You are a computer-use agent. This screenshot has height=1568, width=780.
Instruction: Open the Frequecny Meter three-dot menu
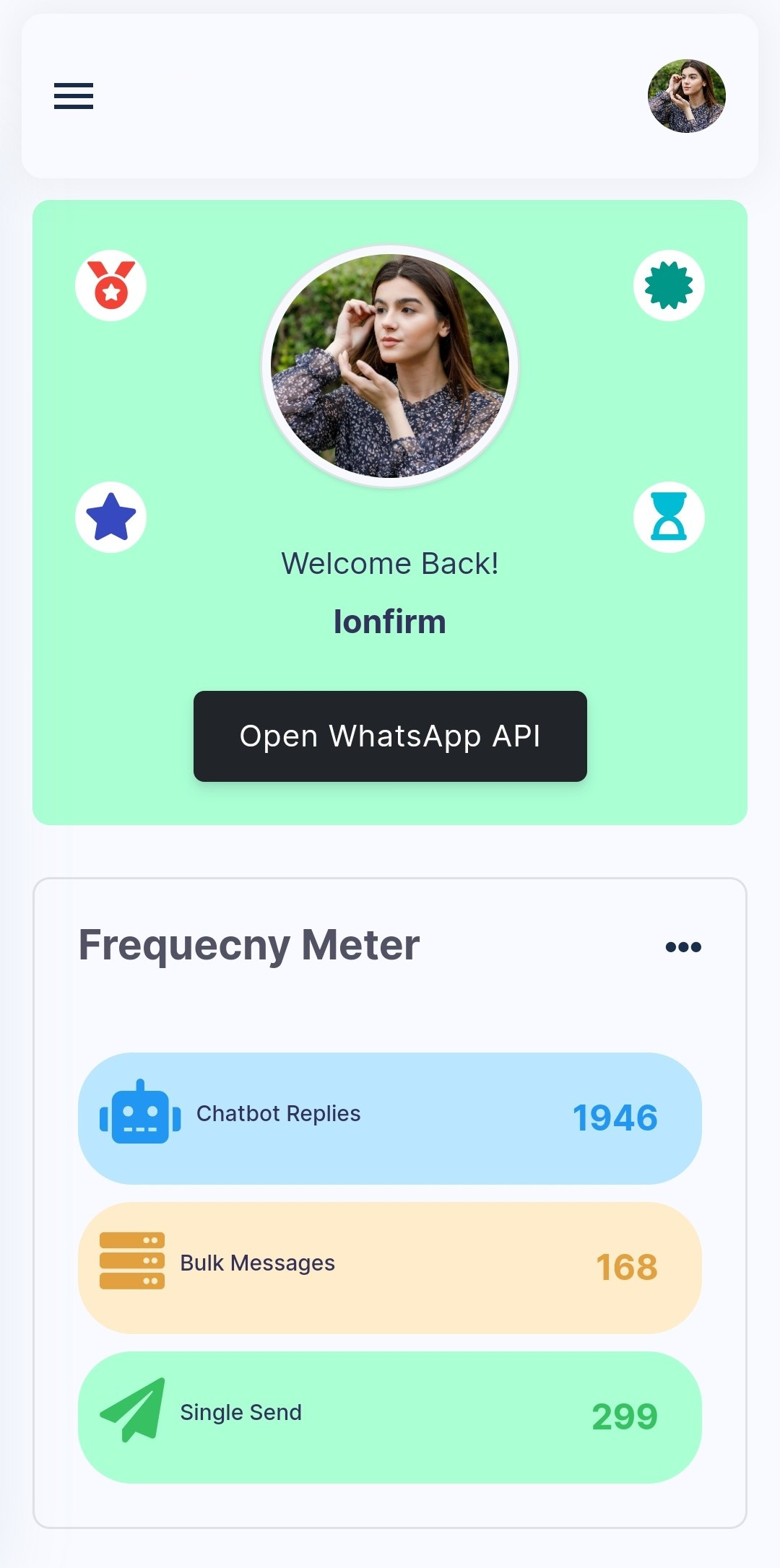click(x=683, y=947)
